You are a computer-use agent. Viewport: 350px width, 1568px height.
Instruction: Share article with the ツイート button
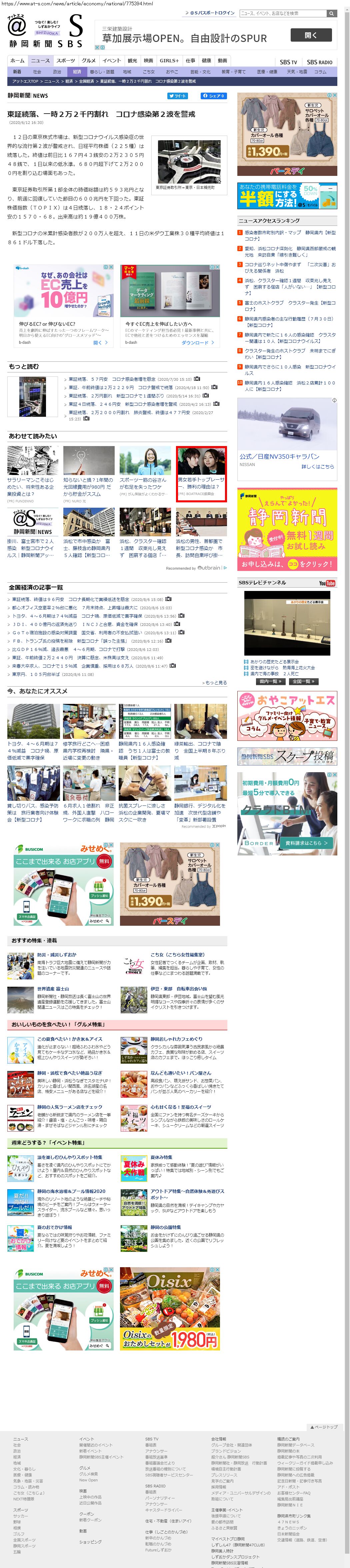[177, 96]
